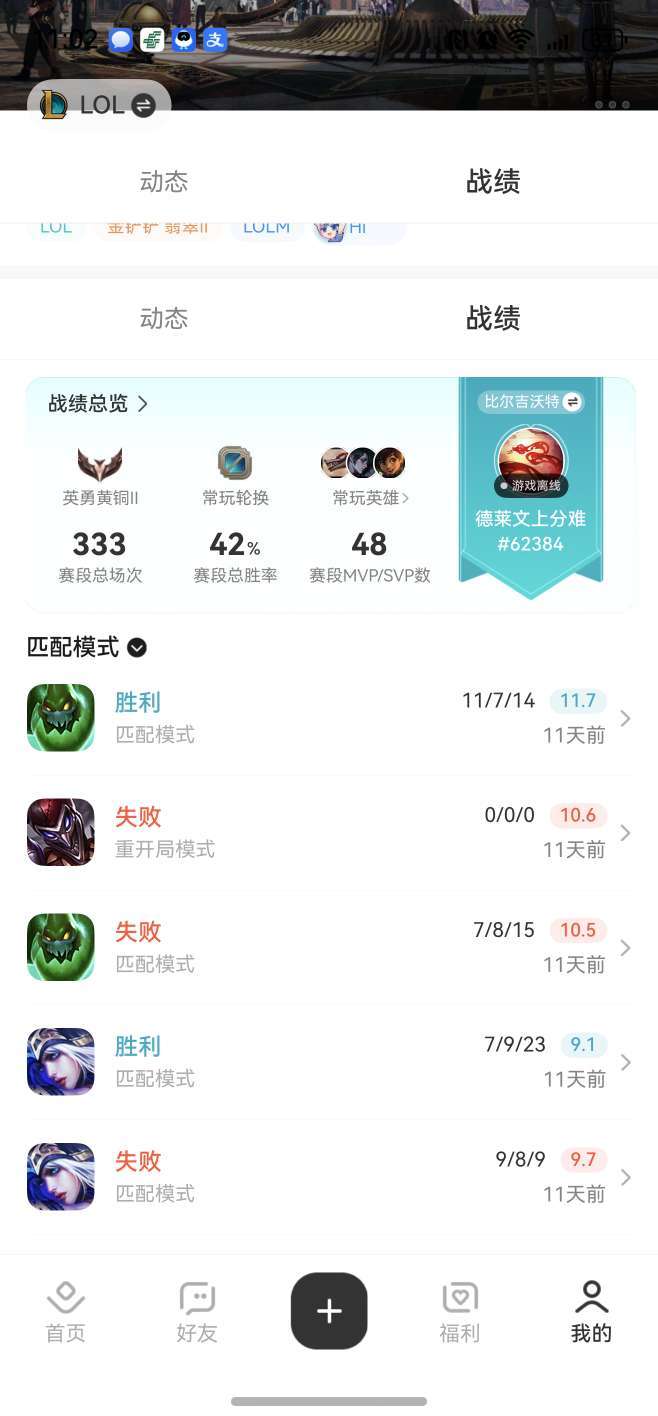Open the 好友 friends tab

(197, 1312)
